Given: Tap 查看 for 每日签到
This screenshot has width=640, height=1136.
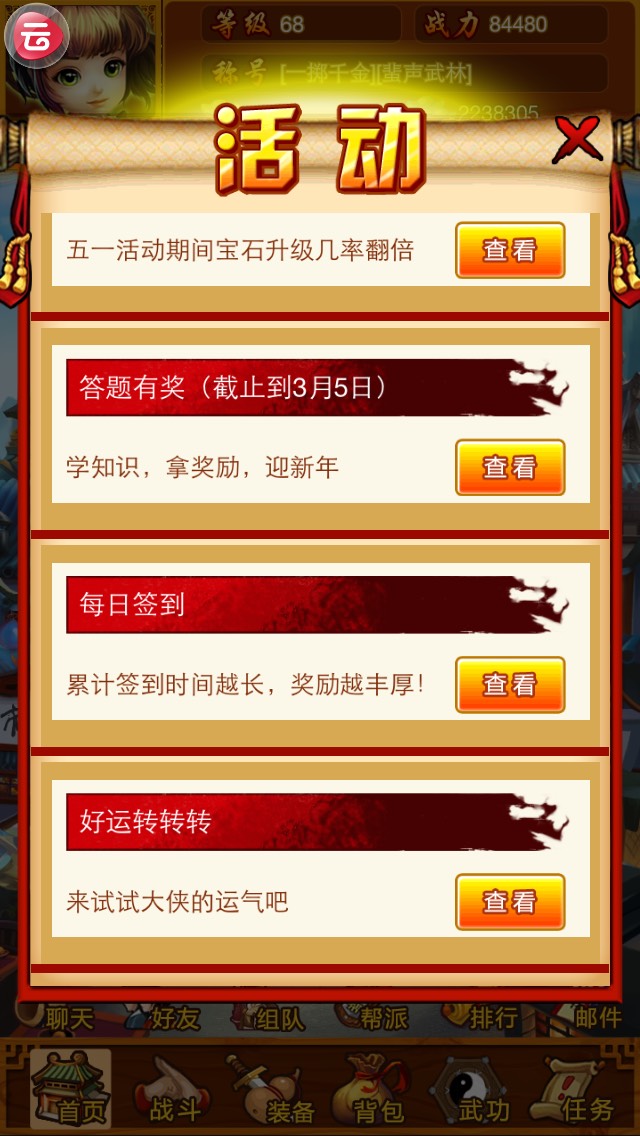Looking at the screenshot, I should pos(510,685).
